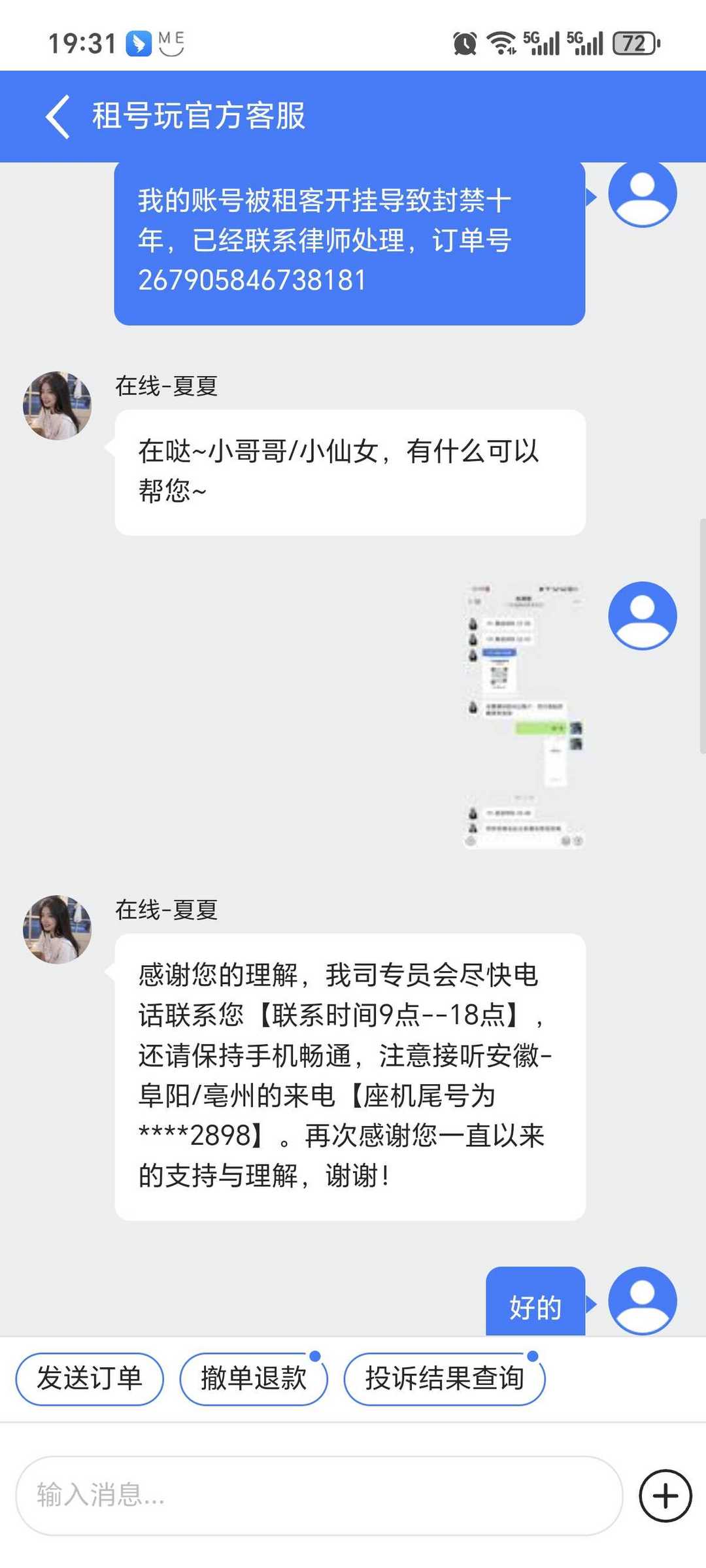Tap the 在线-夏夏 name label
The image size is (706, 1568).
click(165, 910)
